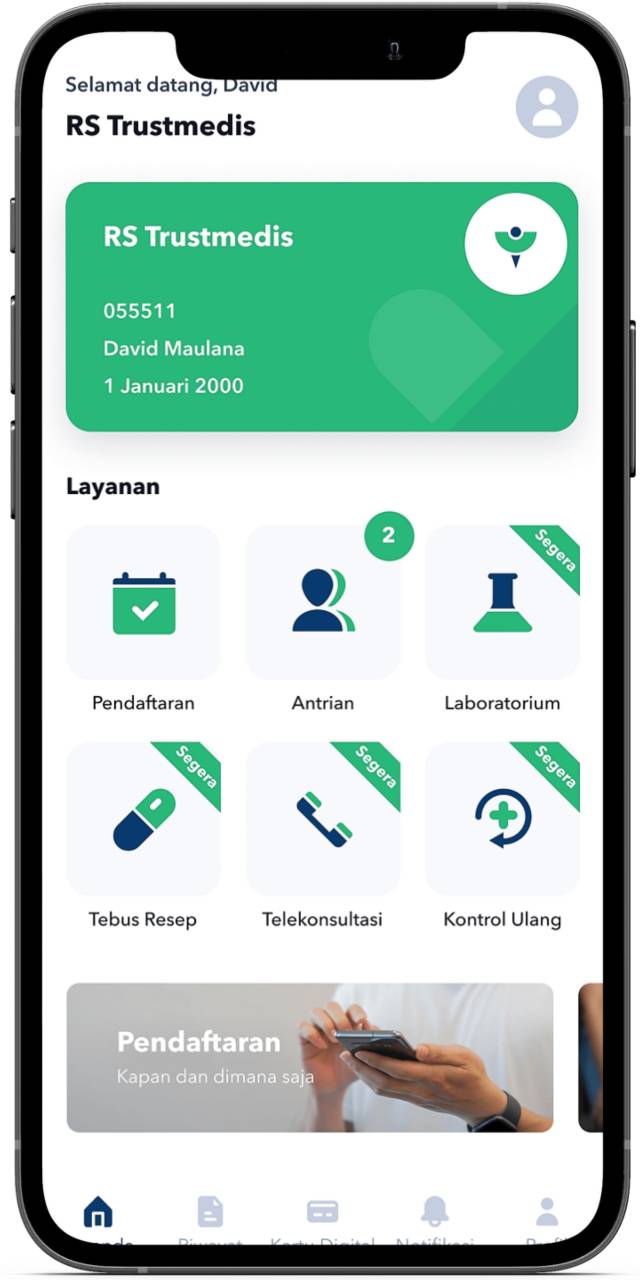Open the Telekonsultasi tile
This screenshot has height=1280, width=640.
click(323, 820)
